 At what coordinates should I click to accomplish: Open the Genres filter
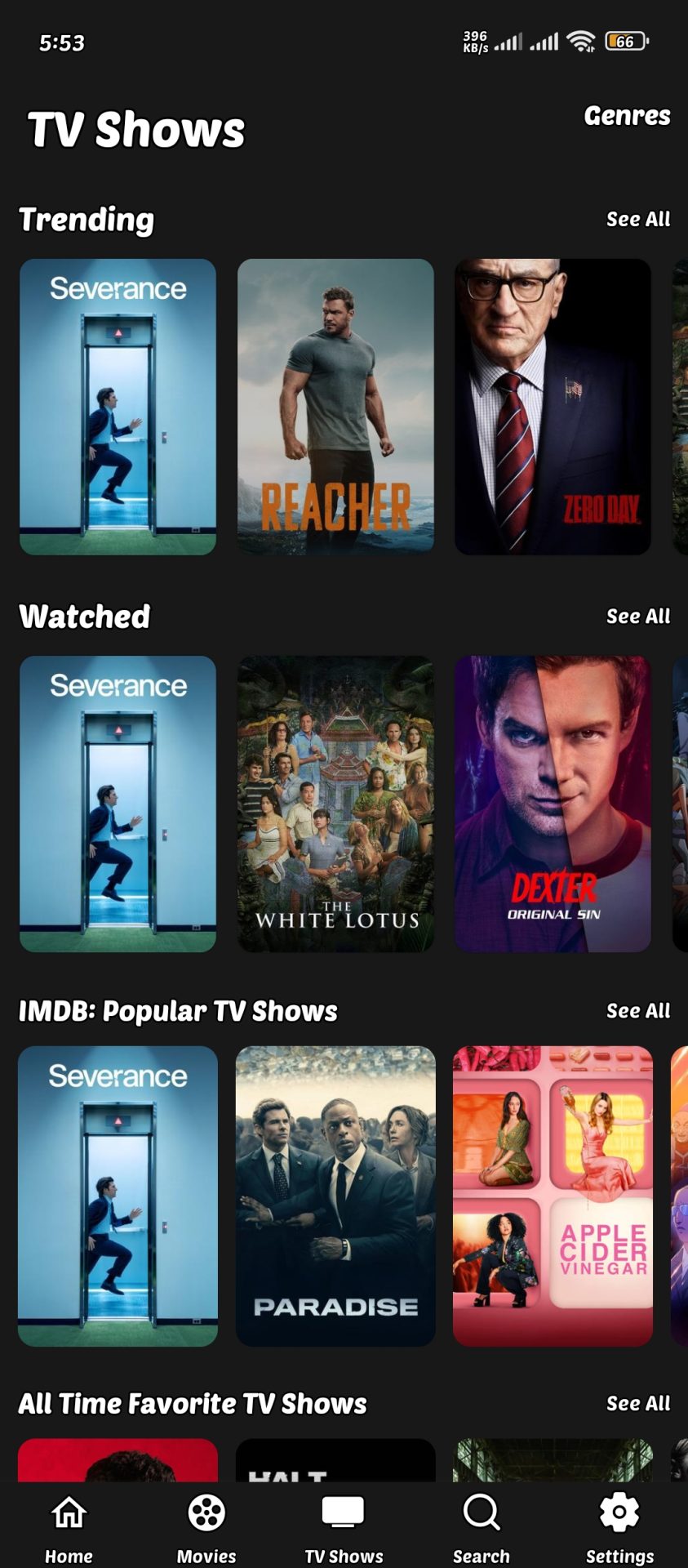(x=627, y=116)
